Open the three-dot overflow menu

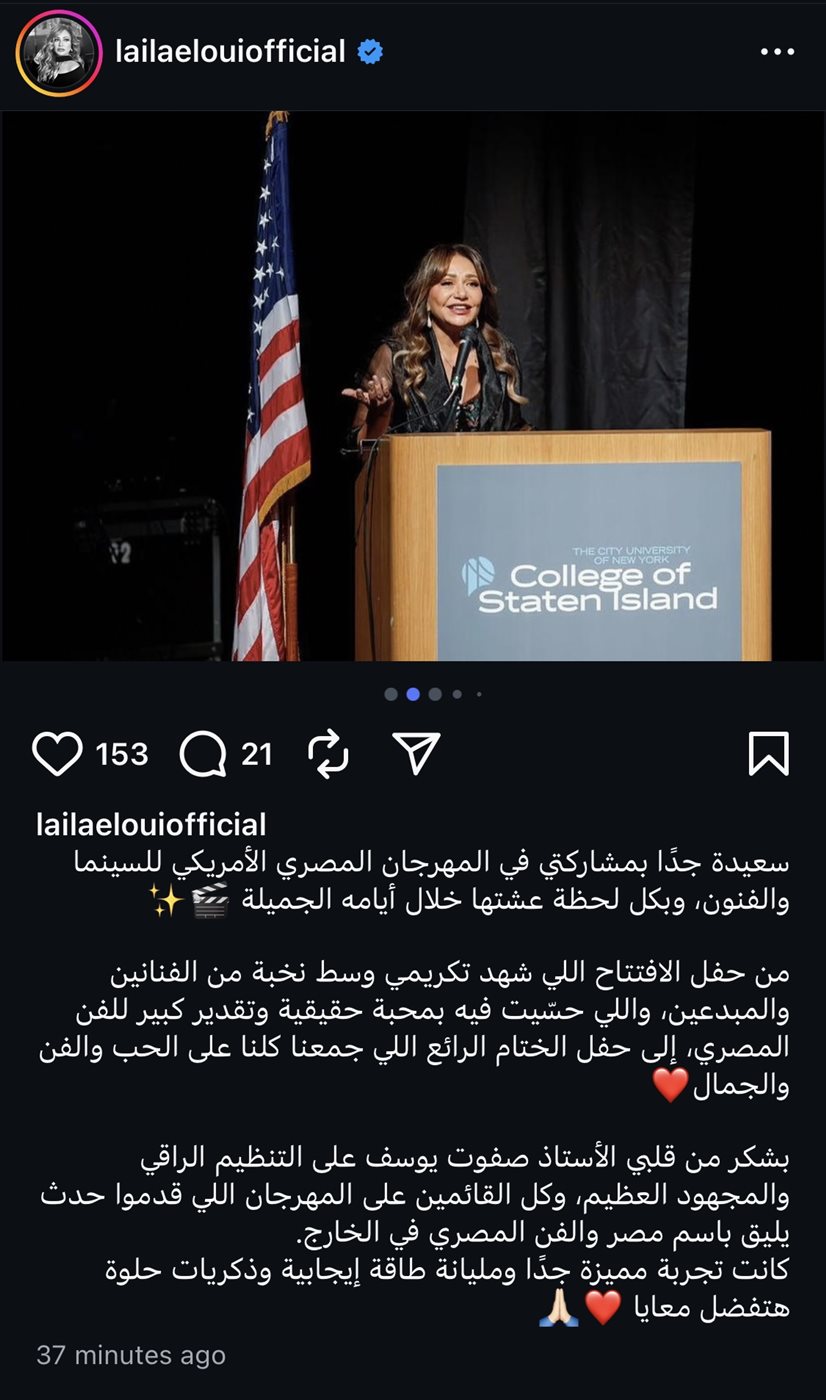pyautogui.click(x=777, y=52)
